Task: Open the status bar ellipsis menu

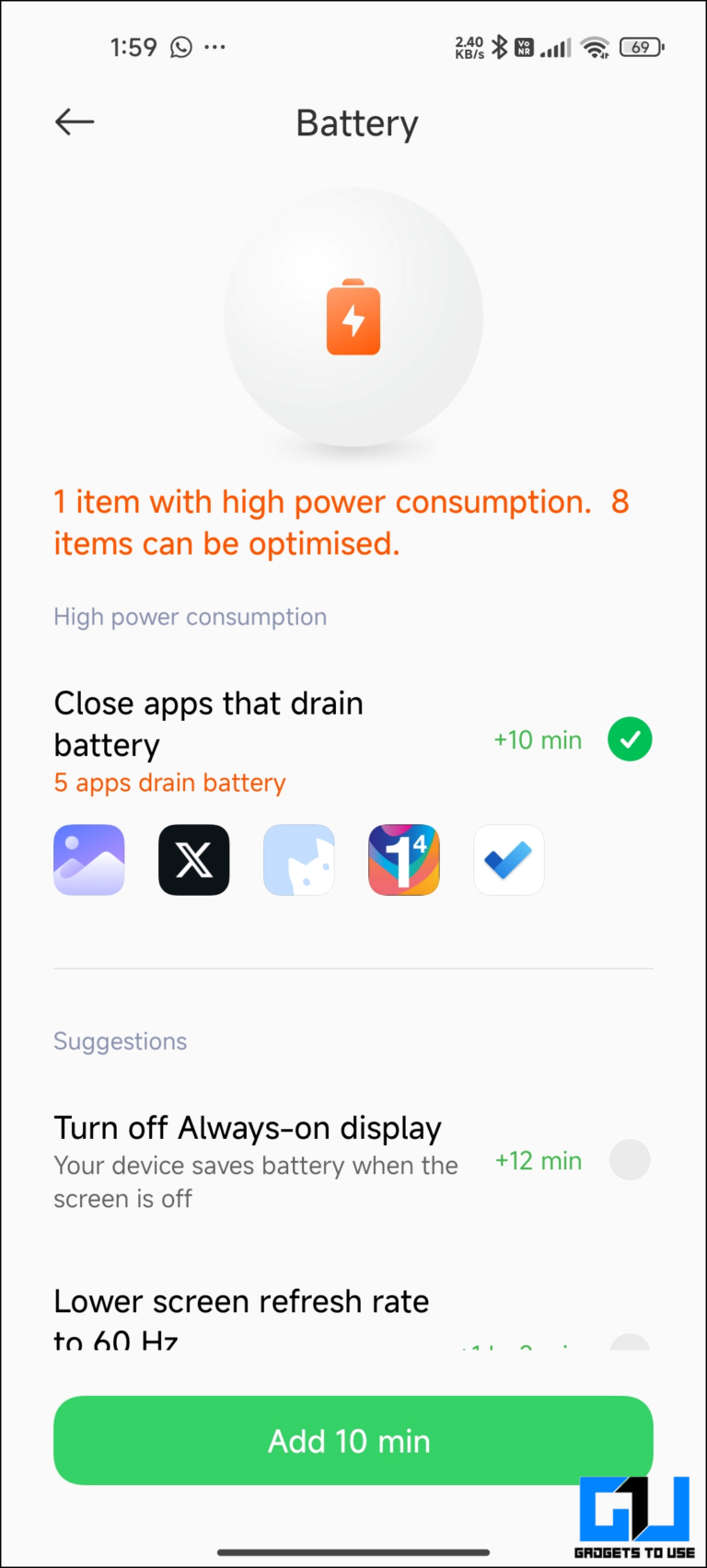Action: (214, 46)
